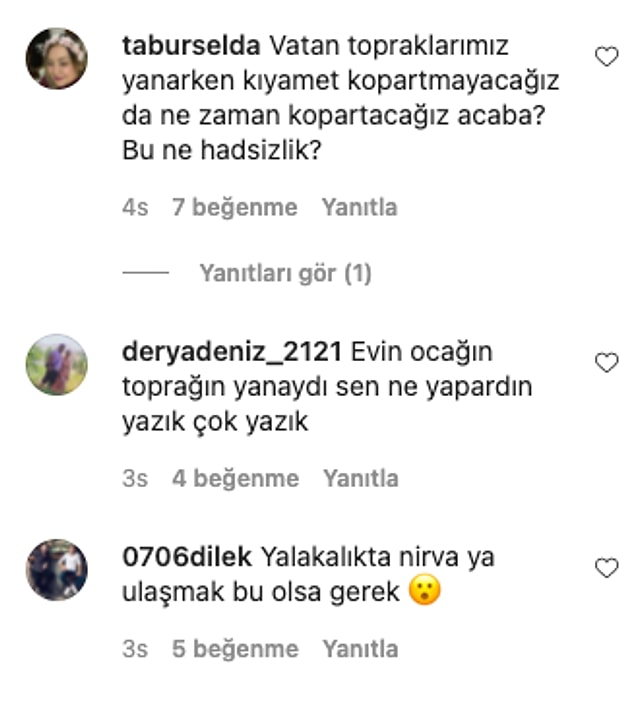Like deryadeniz_2121's comment
The image size is (635, 709).
(x=606, y=363)
